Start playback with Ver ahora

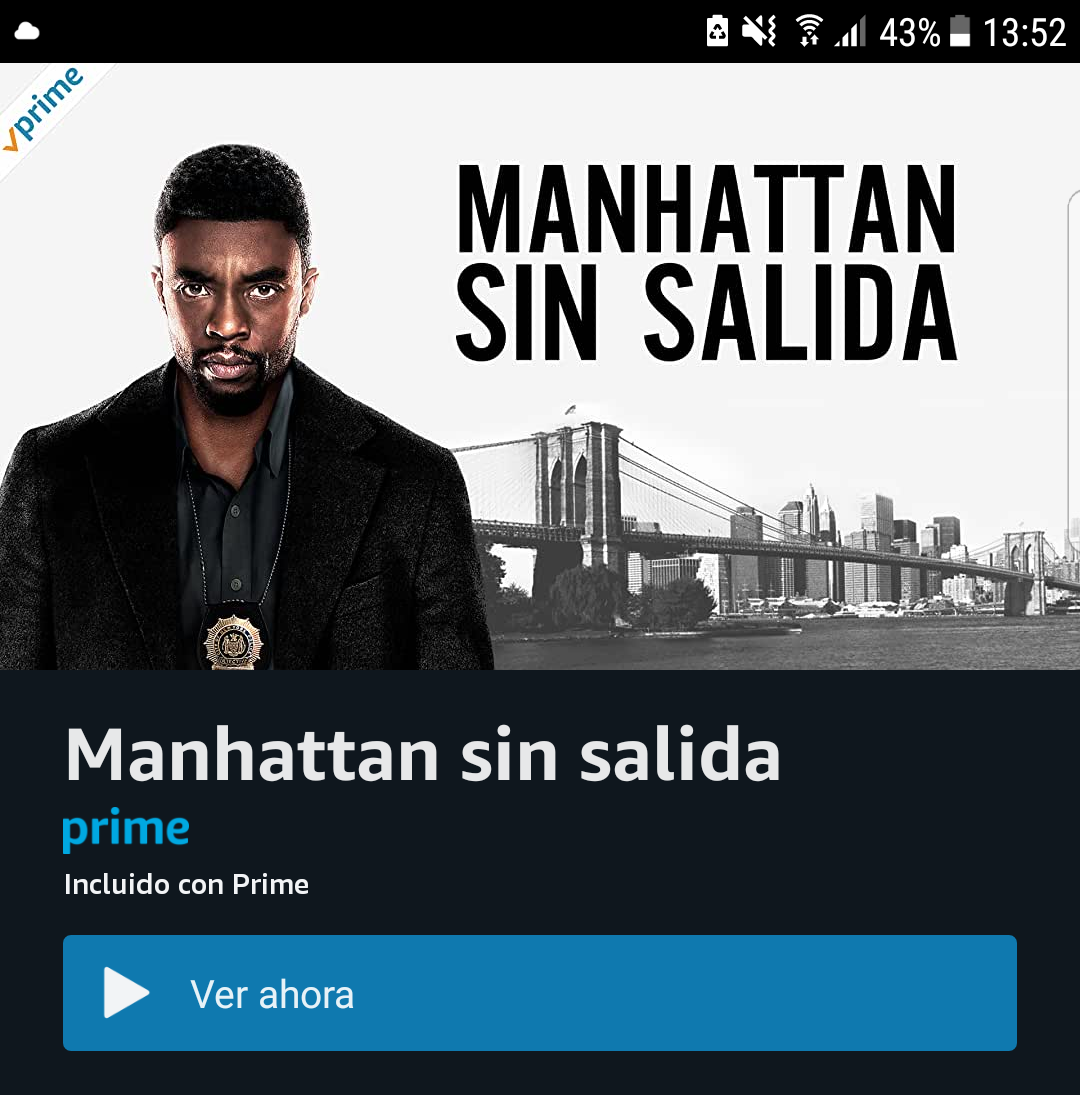[539, 993]
